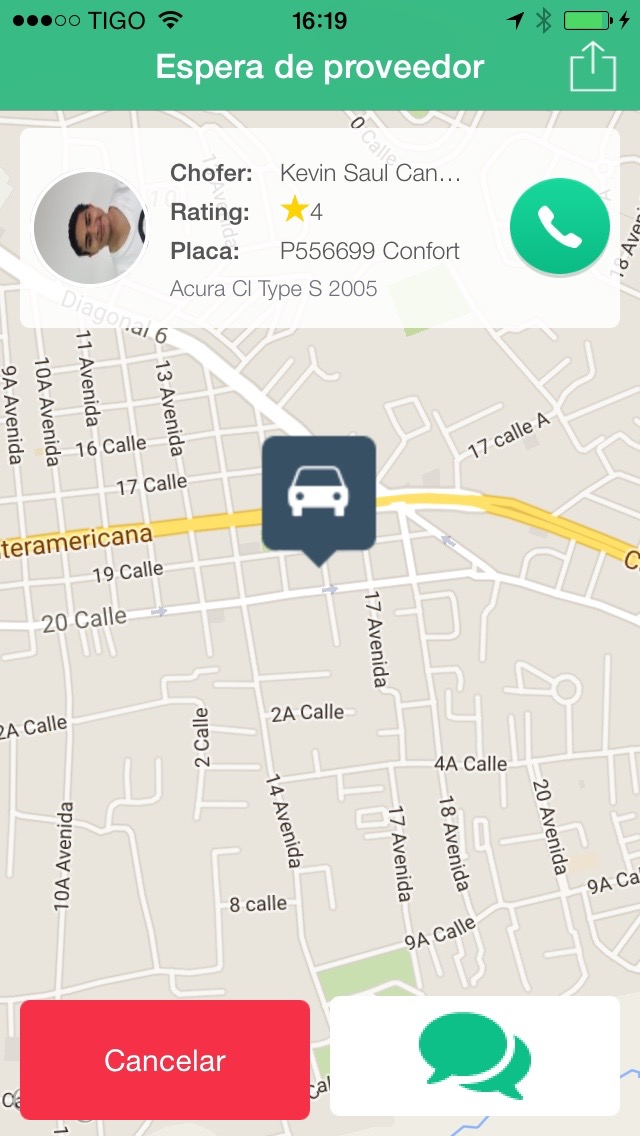Cancel the ride request
The height and width of the screenshot is (1136, 640).
[x=165, y=1060]
